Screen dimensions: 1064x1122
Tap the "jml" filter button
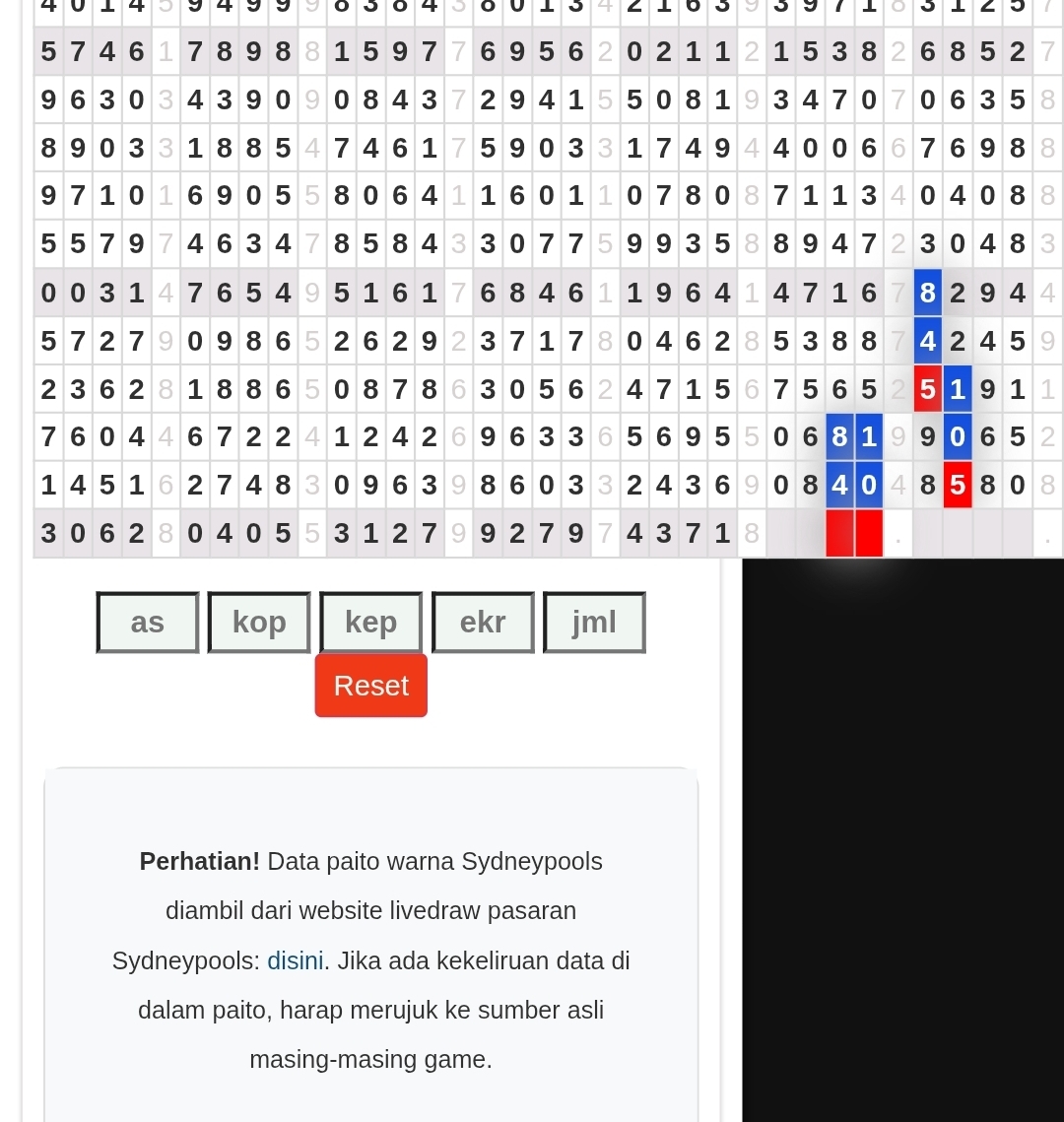coord(594,623)
